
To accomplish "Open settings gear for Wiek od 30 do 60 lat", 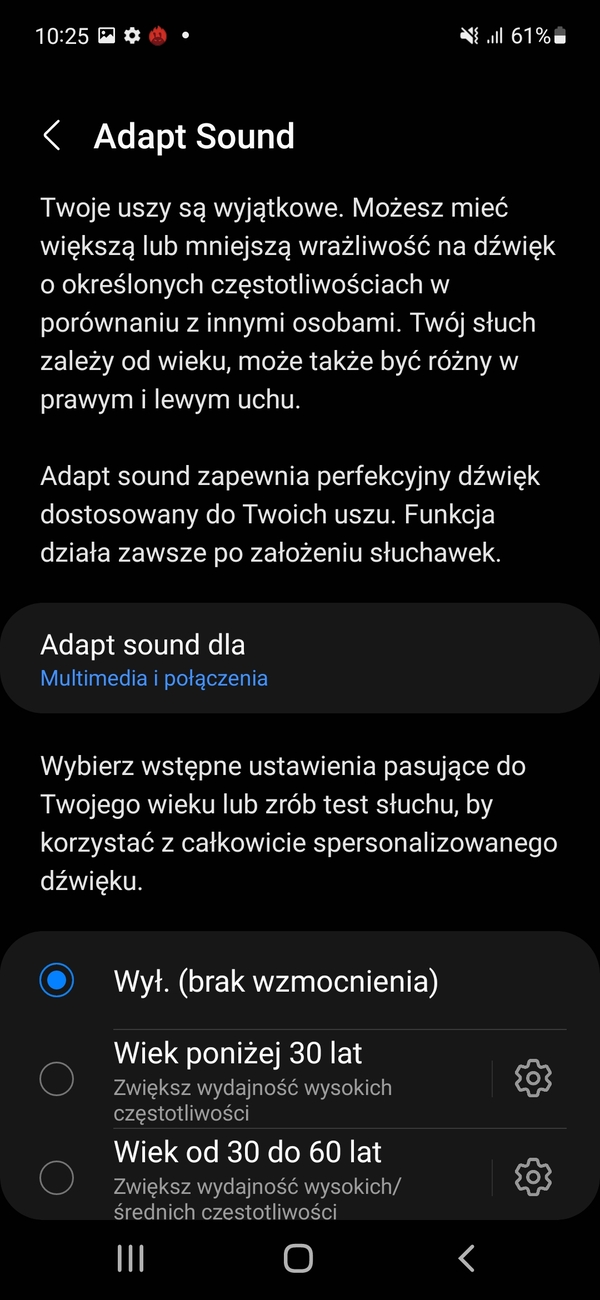I will coord(533,1177).
